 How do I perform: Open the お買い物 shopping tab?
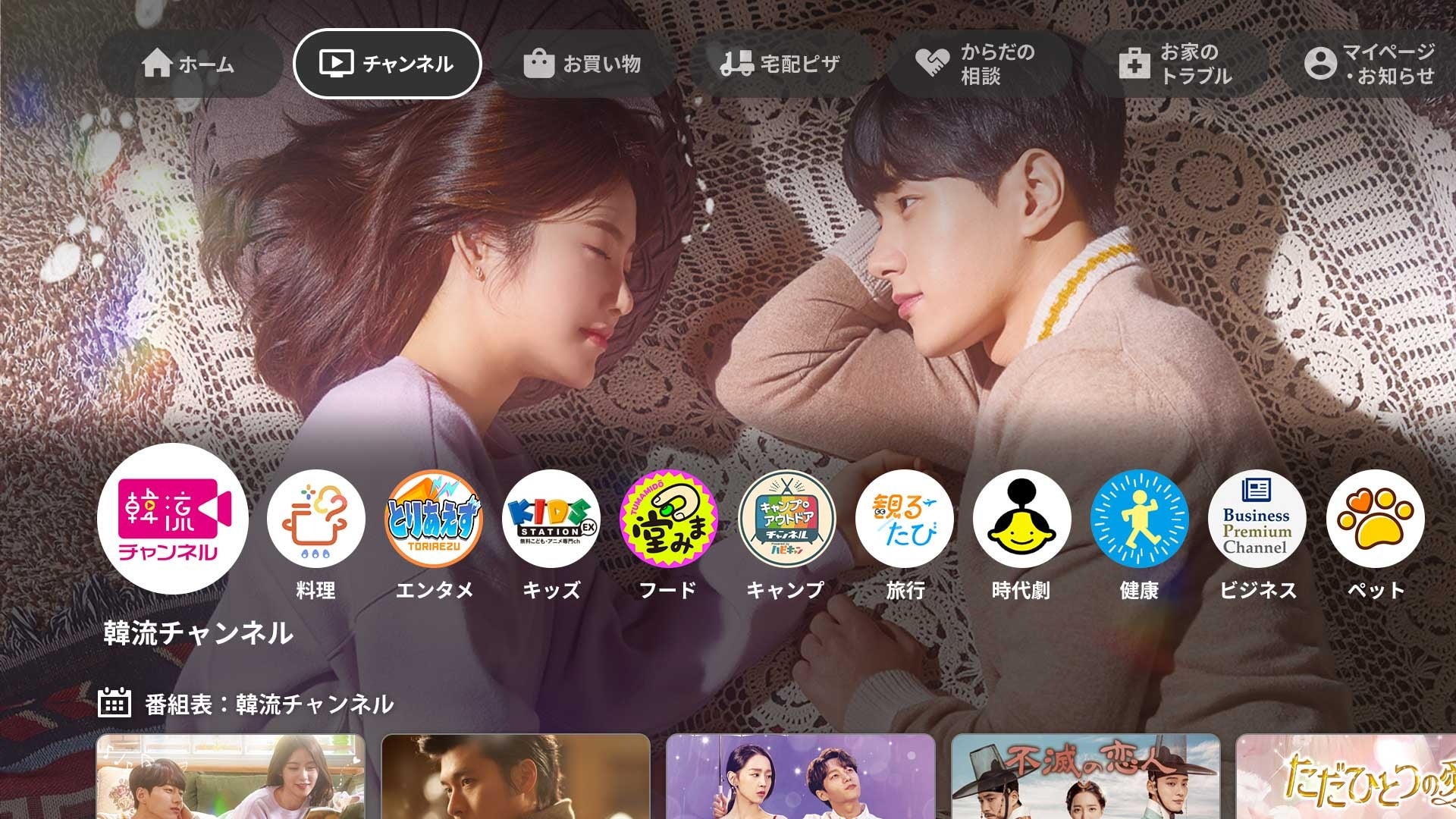[x=582, y=64]
